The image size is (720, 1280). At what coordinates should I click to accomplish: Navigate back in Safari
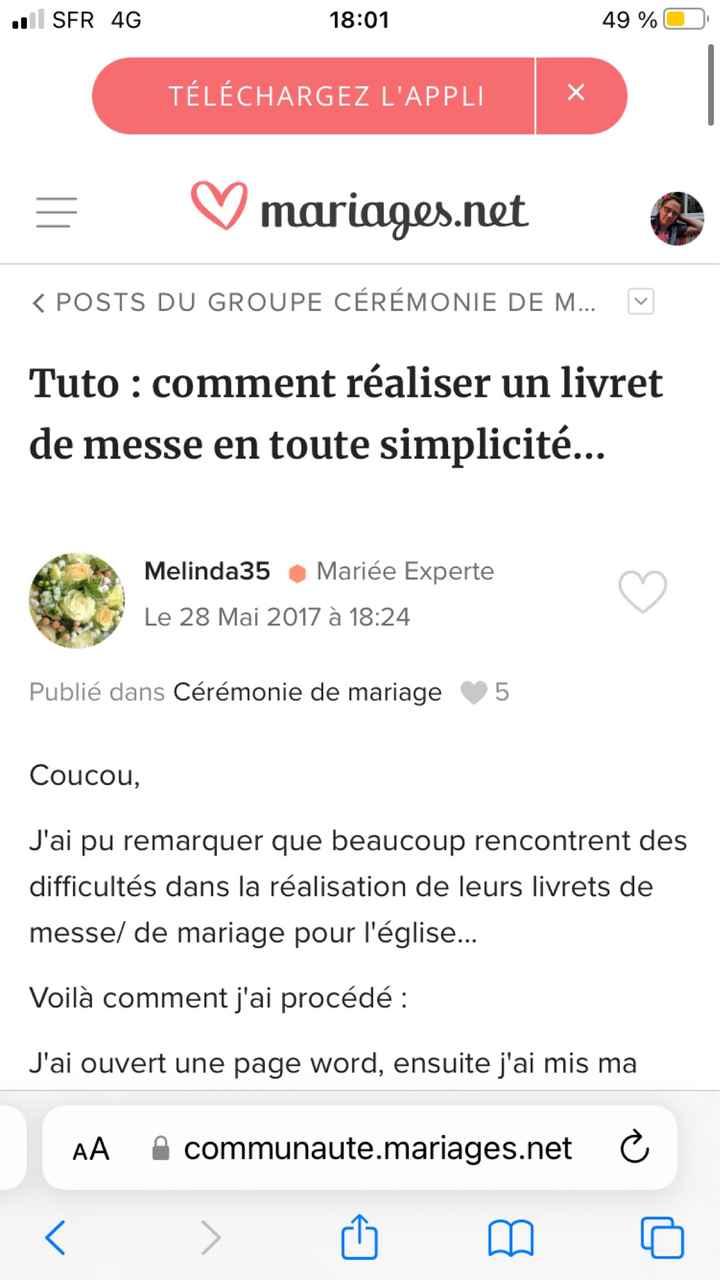click(x=56, y=1238)
